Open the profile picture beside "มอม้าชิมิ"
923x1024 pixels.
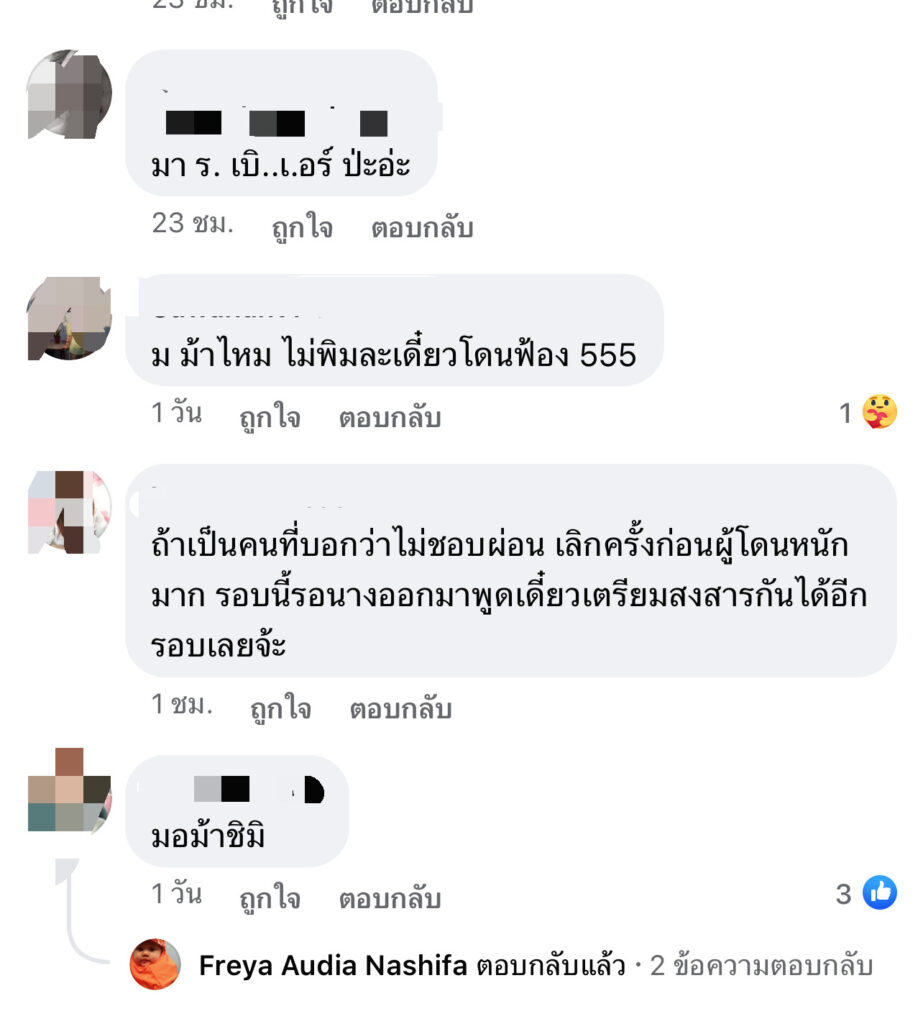[69, 790]
